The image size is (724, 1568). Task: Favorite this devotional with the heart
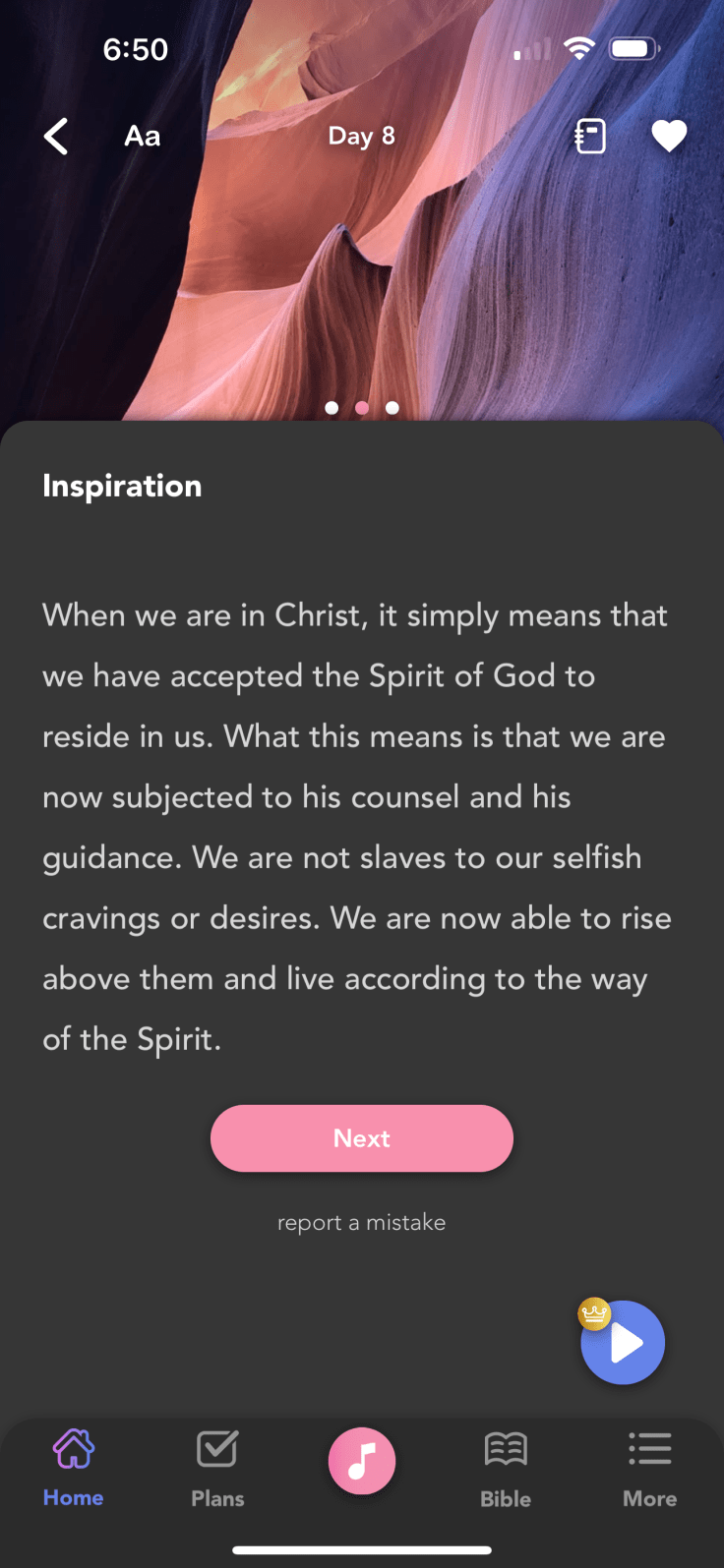(x=669, y=137)
